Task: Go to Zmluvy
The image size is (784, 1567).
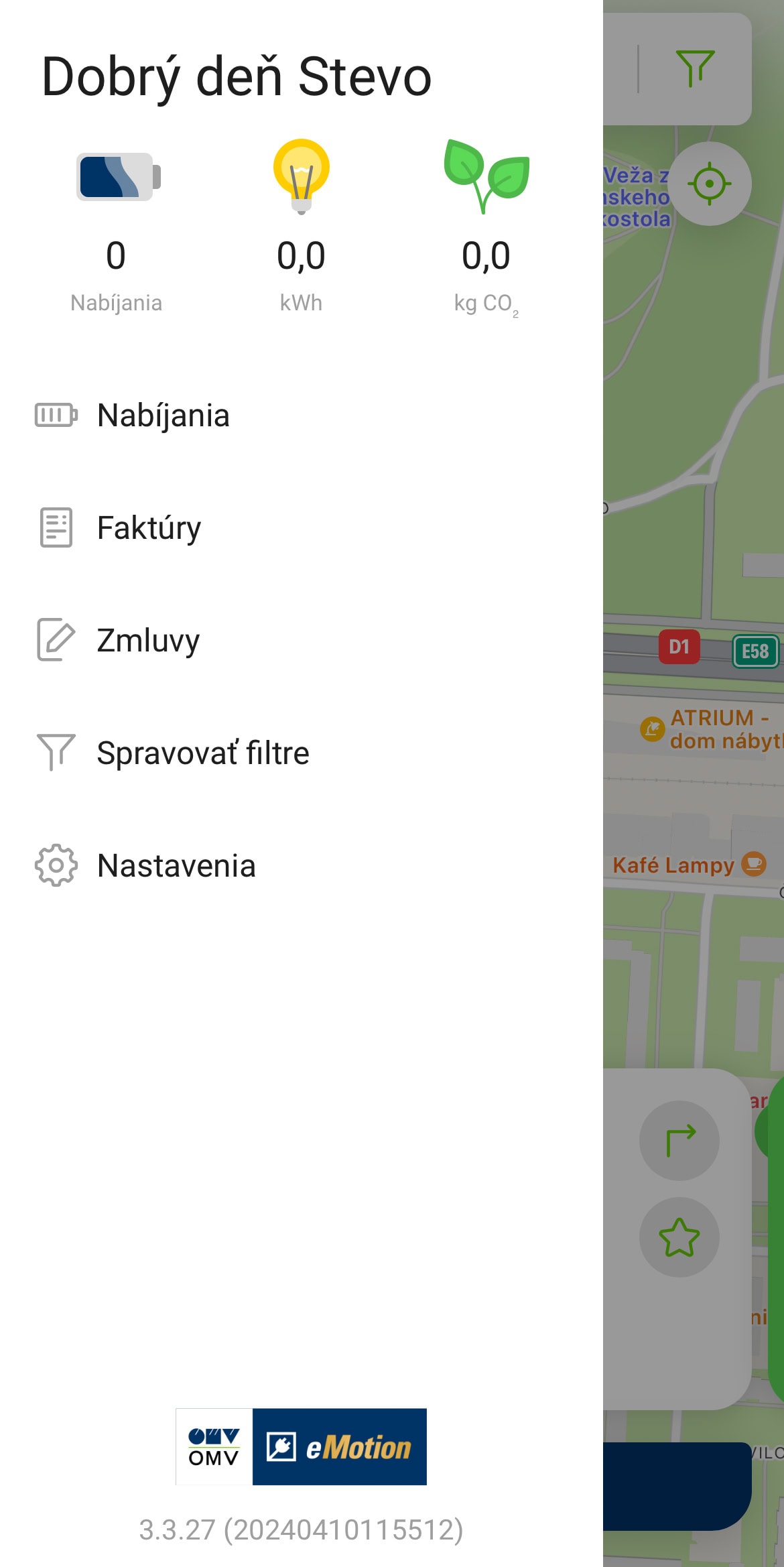Action: pos(302,641)
